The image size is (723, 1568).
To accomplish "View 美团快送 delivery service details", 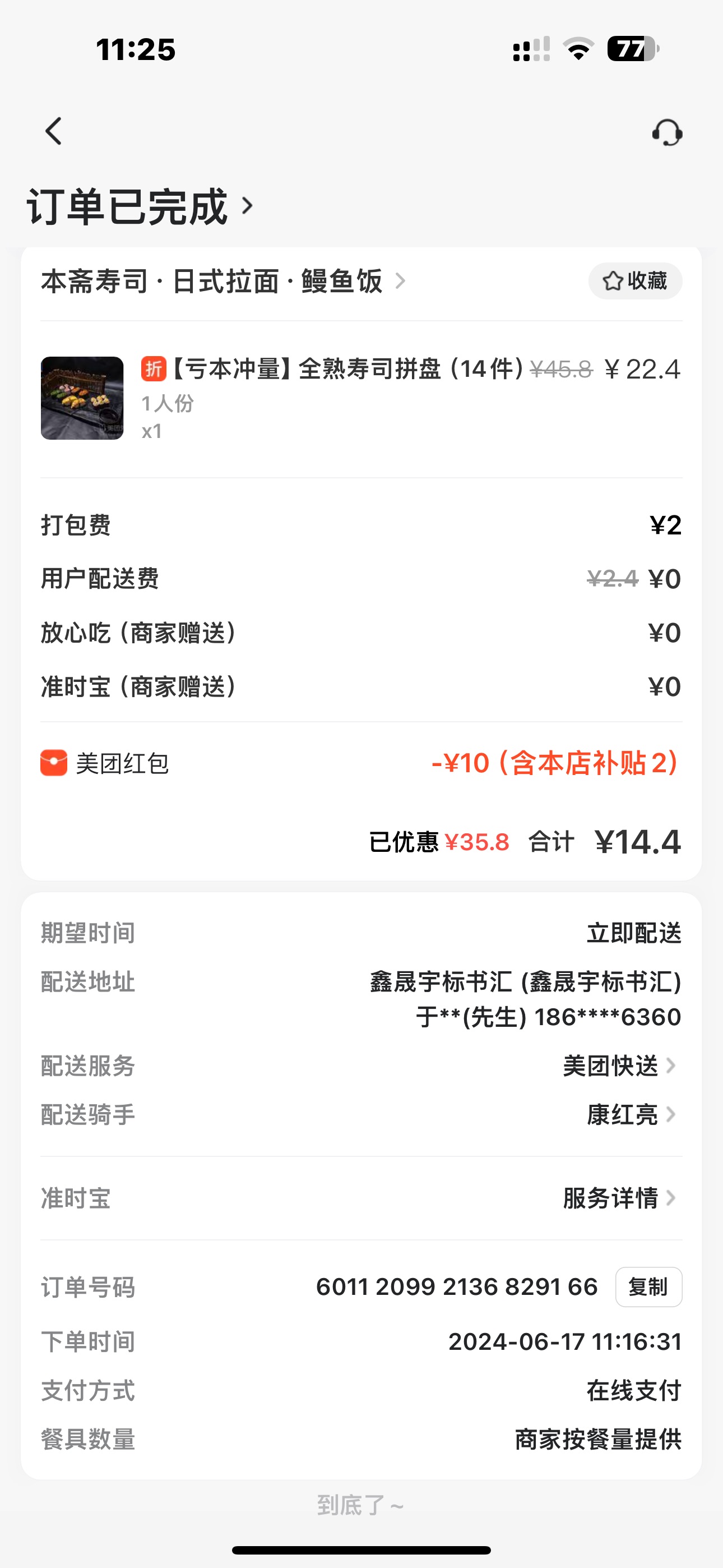I will pyautogui.click(x=619, y=1066).
